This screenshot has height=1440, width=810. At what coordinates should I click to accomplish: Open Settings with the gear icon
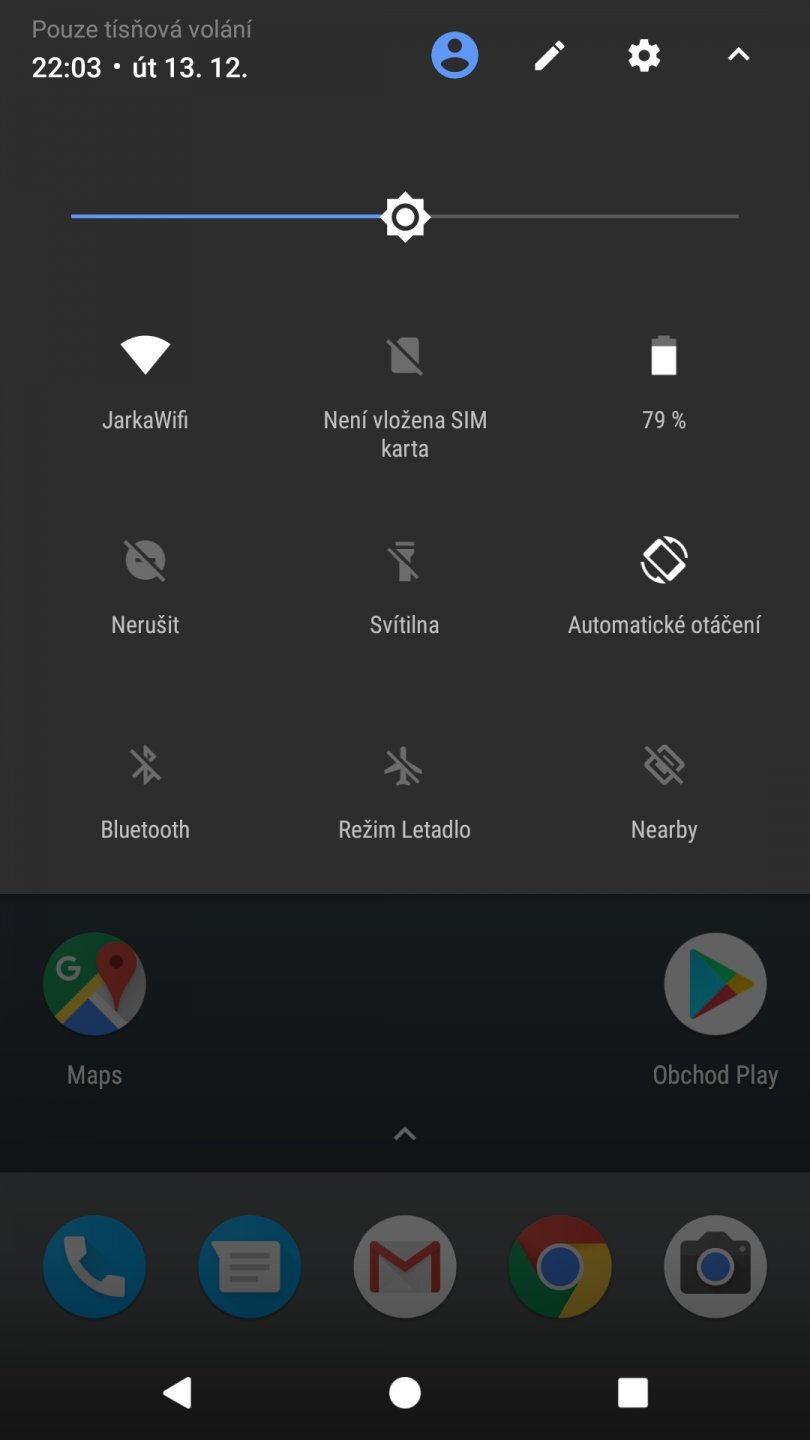[643, 55]
